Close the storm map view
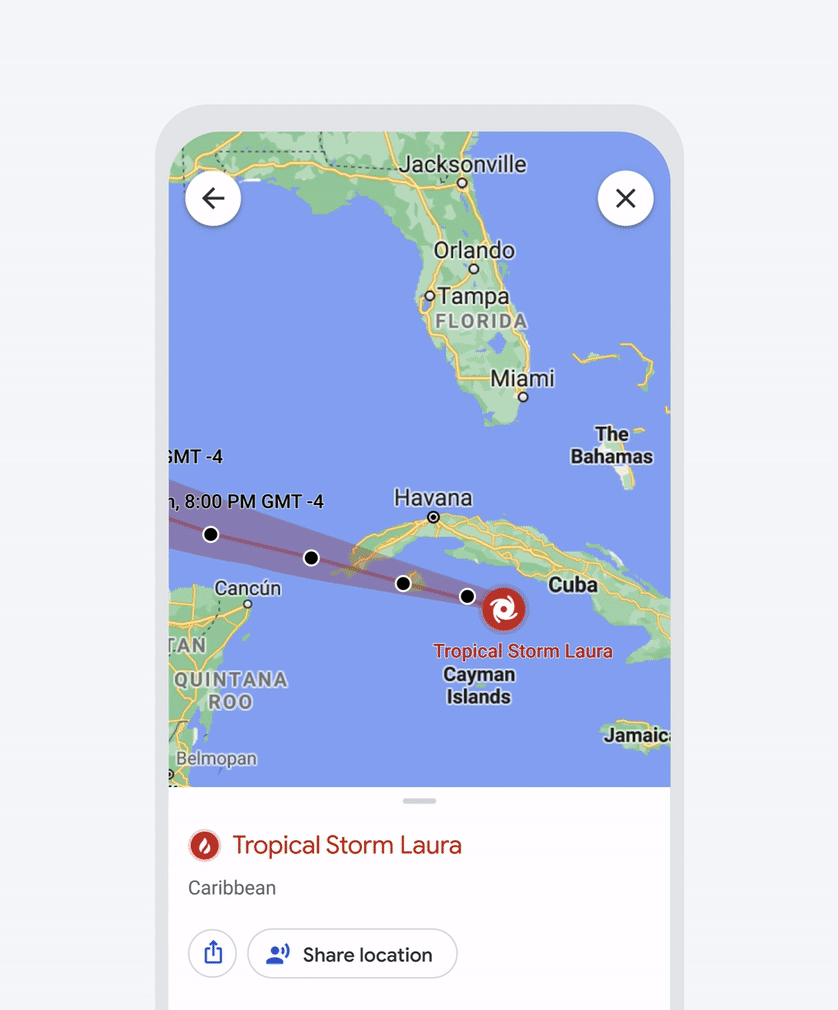Screen dimensions: 838x1010 pos(625,198)
